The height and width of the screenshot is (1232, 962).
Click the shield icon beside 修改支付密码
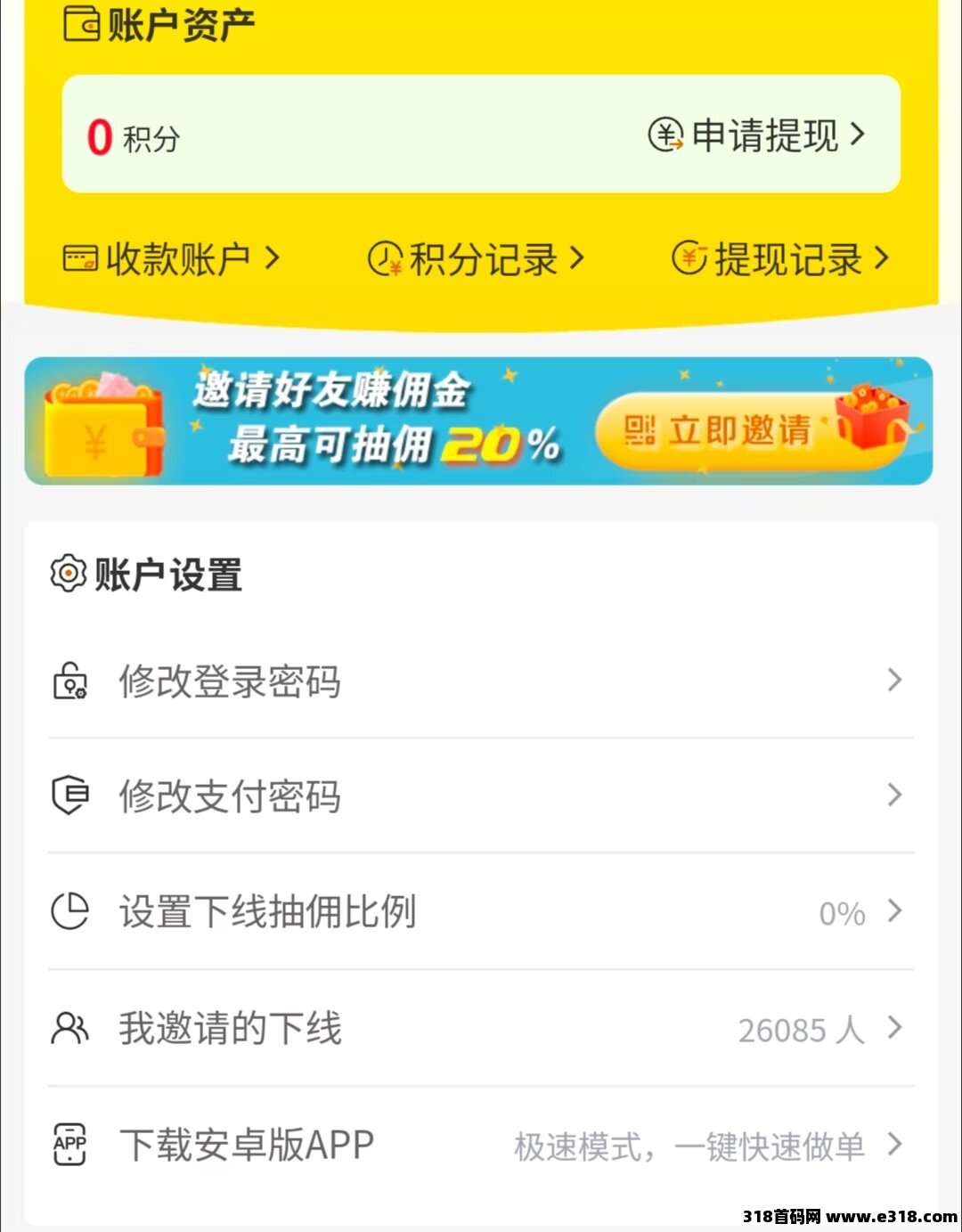tap(69, 796)
